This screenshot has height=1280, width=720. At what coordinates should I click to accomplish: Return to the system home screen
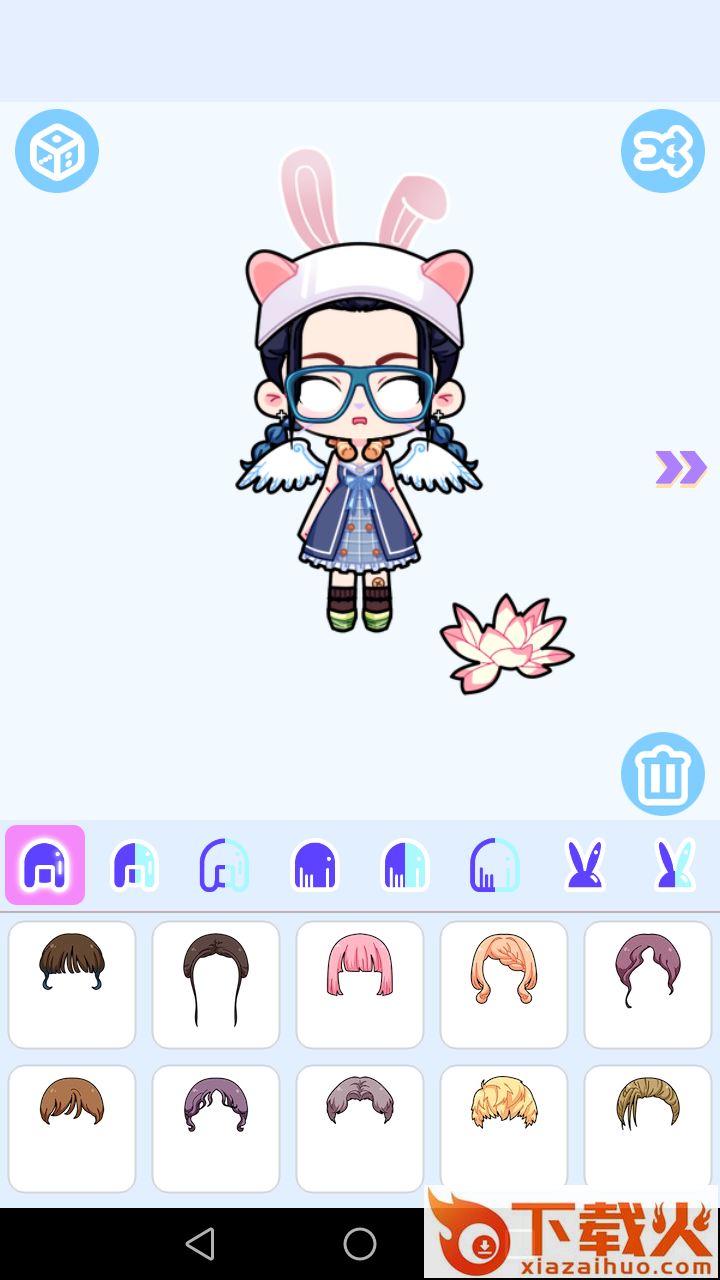click(360, 1244)
